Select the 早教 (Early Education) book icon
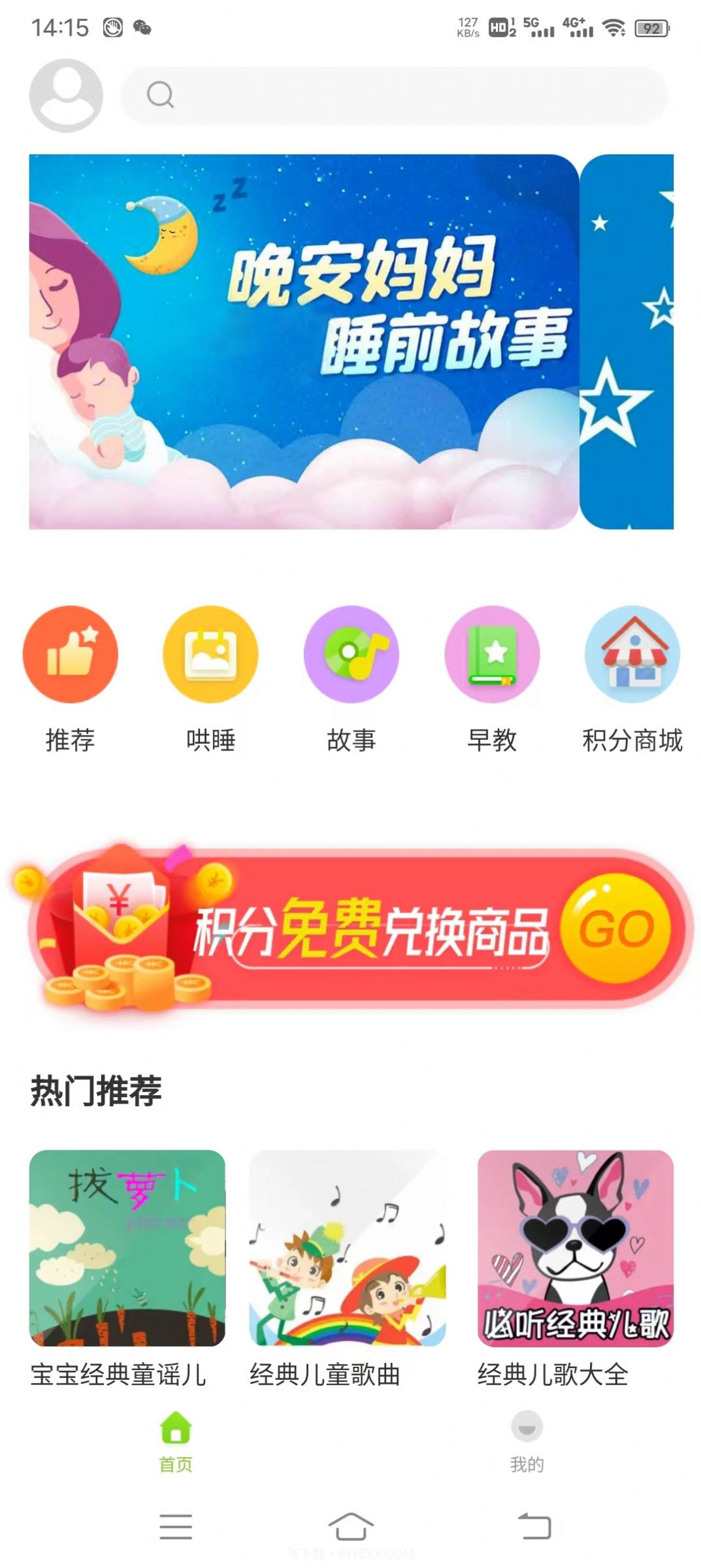The image size is (701, 1568). [x=491, y=656]
